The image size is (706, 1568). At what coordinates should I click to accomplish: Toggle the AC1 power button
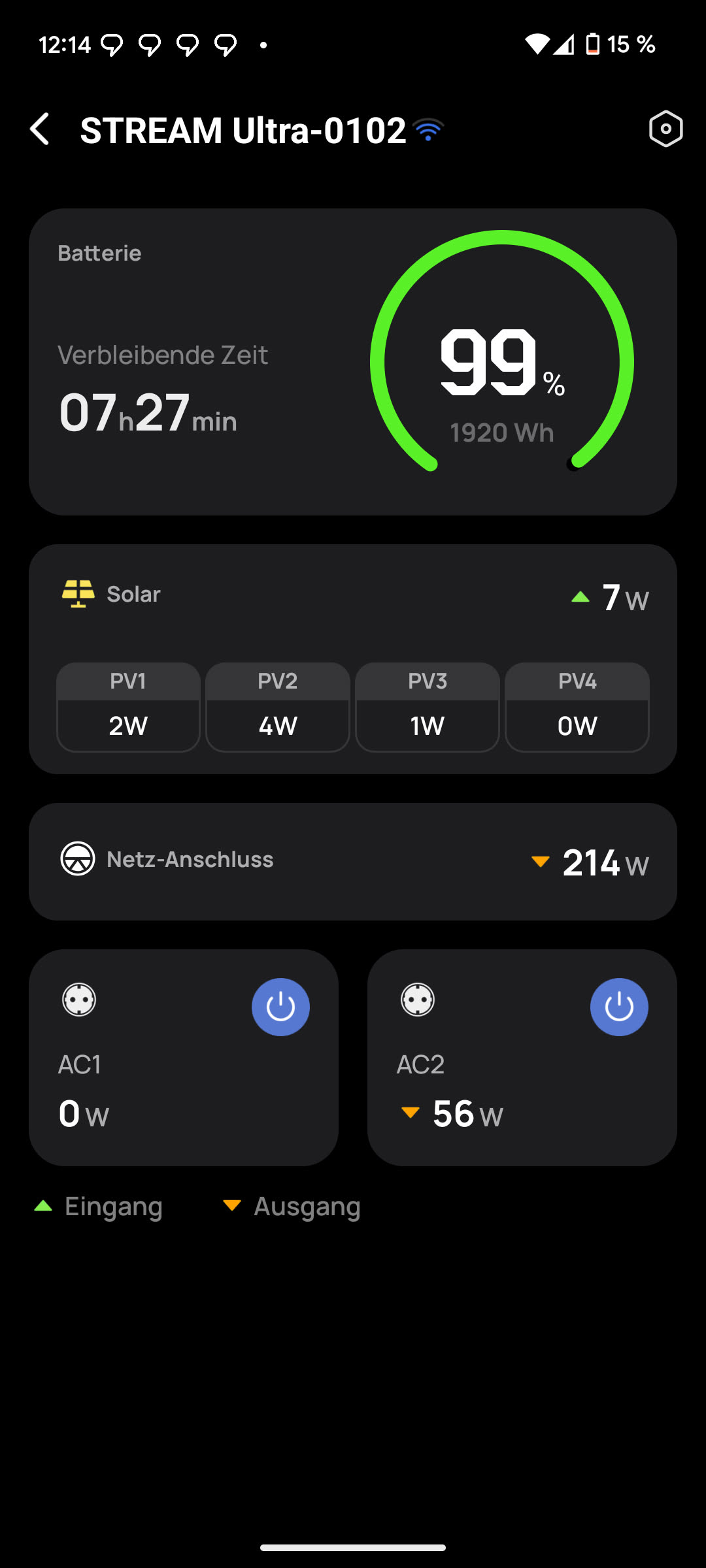tap(280, 1007)
